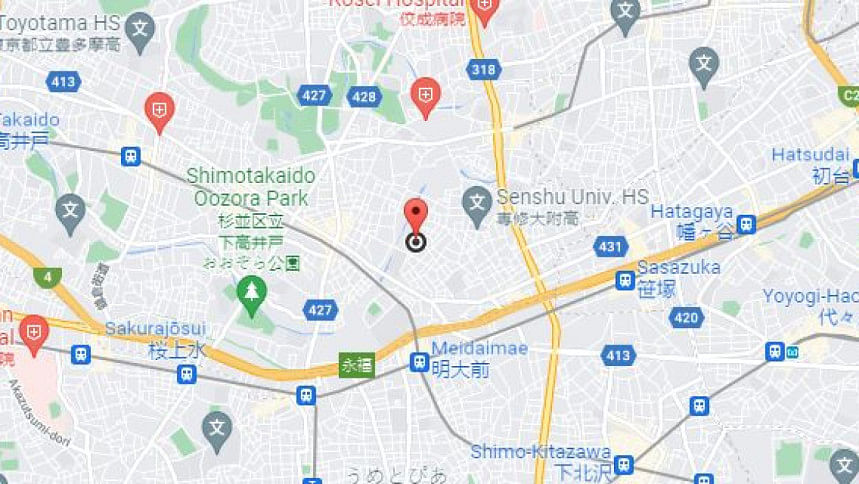The width and height of the screenshot is (859, 484).
Task: Tap the Sasazuka station marker
Action: click(x=625, y=280)
